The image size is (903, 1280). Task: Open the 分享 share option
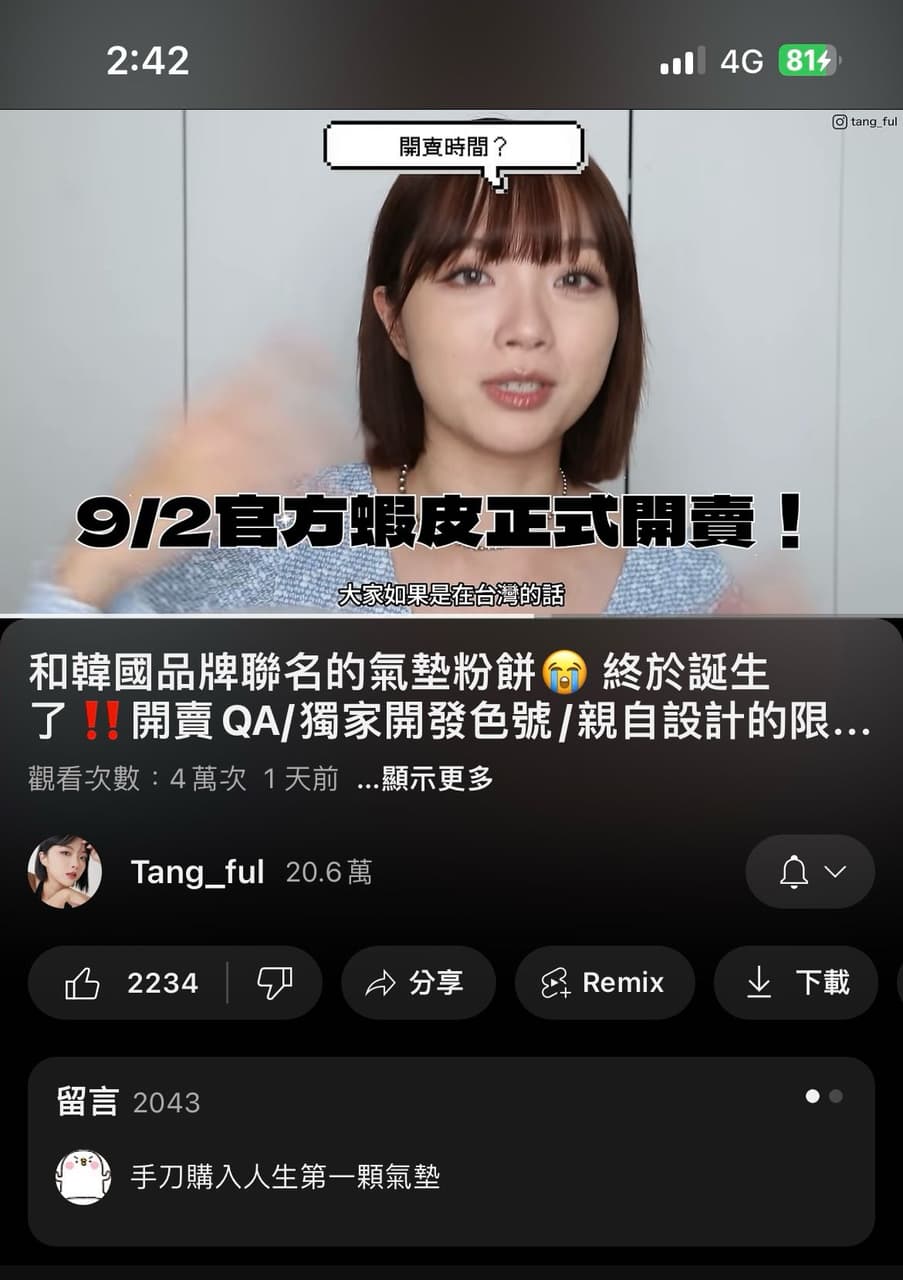coord(418,983)
